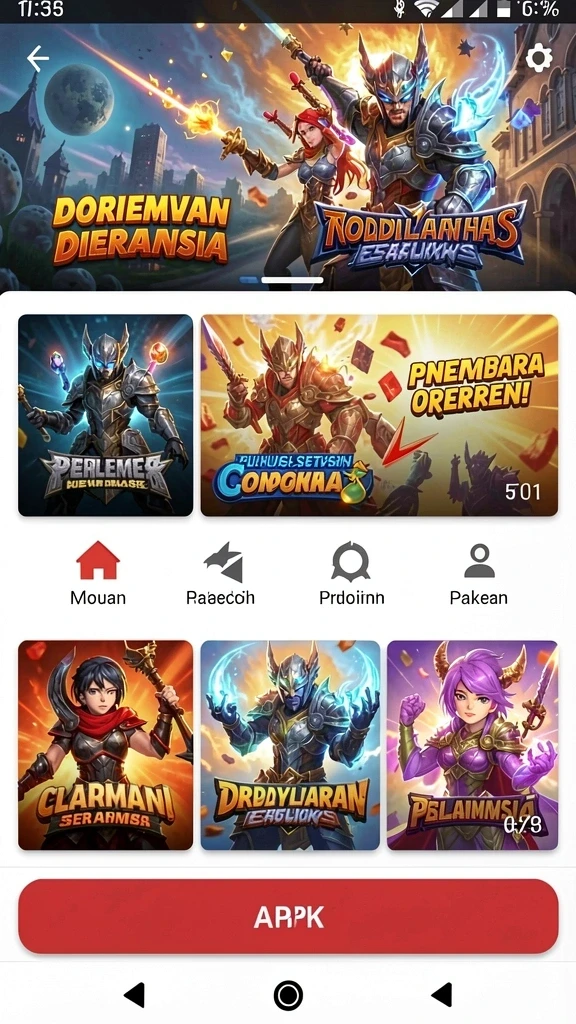
Task: Switch to the Raaecoh tab
Action: (x=221, y=573)
